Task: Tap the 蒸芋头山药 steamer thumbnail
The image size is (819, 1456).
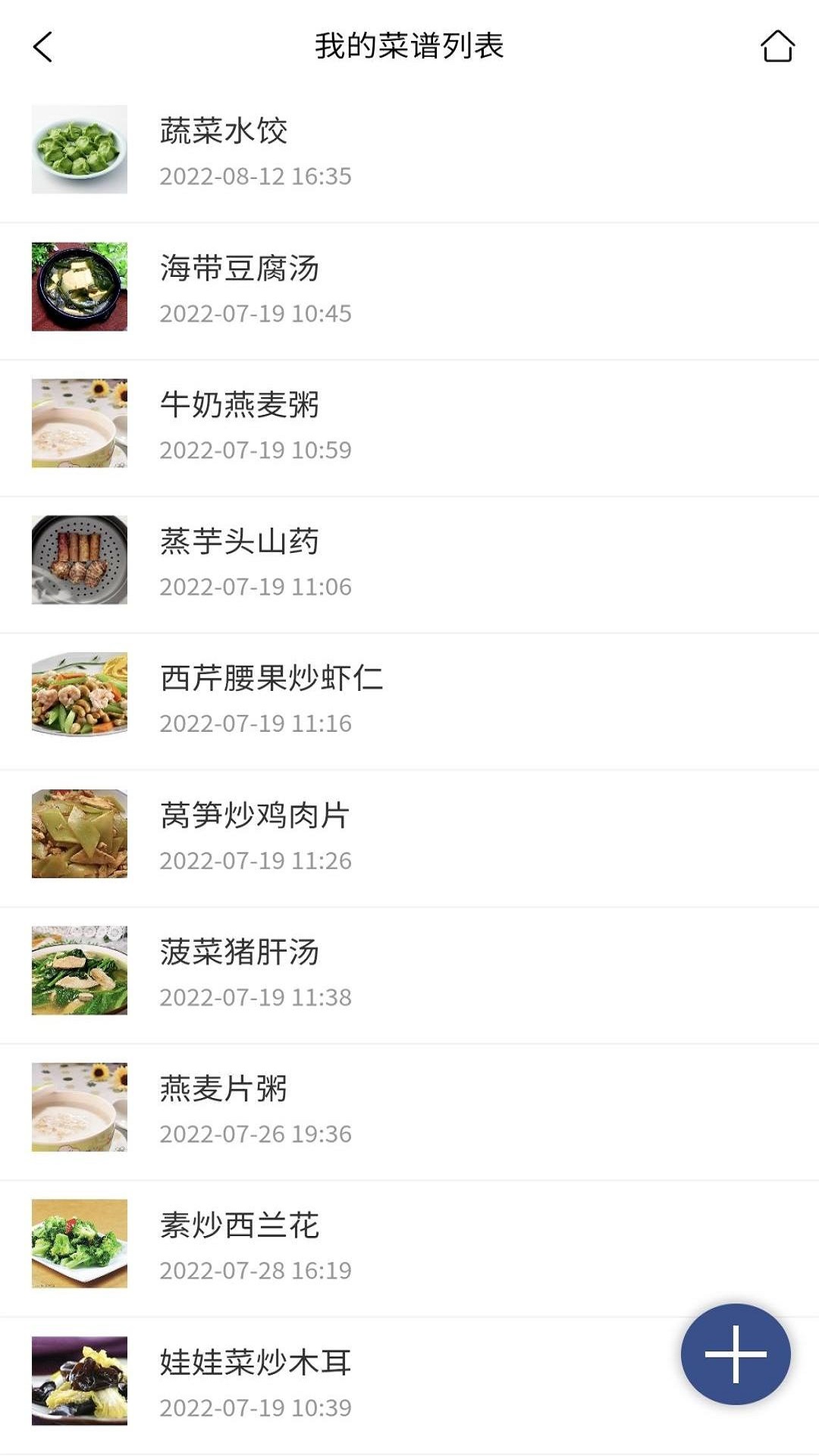Action: coord(80,560)
